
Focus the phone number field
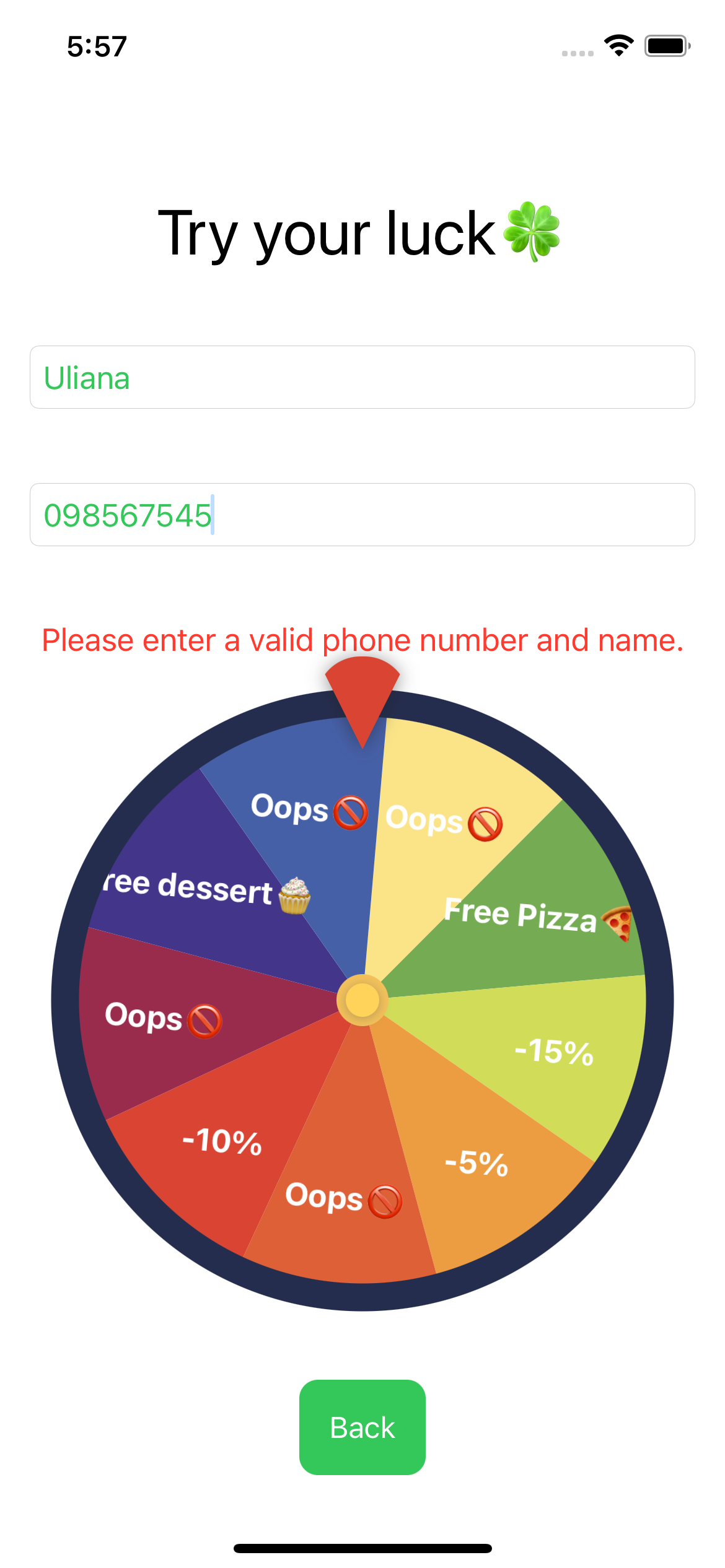point(362,515)
